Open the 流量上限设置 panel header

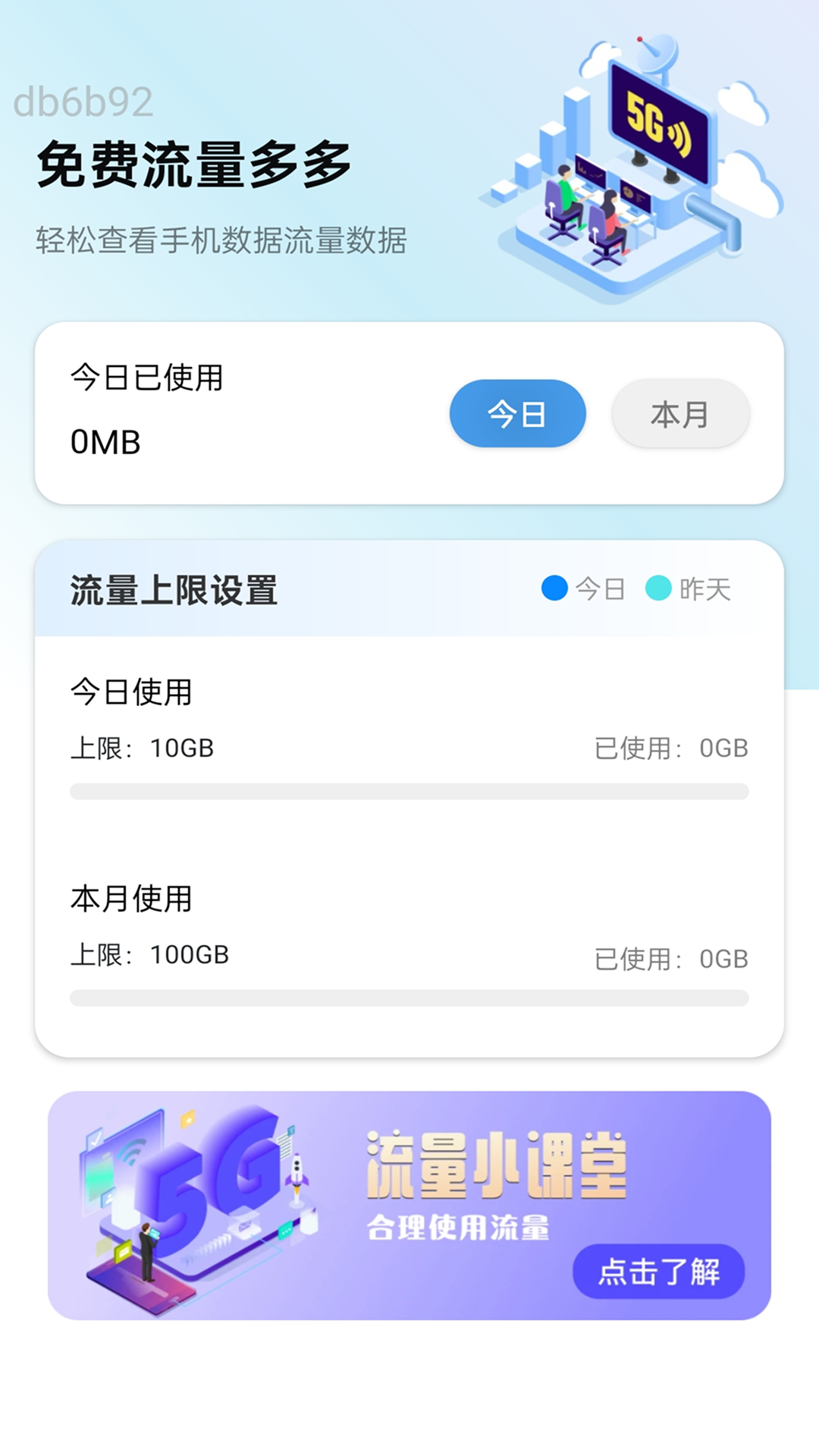coord(174,588)
